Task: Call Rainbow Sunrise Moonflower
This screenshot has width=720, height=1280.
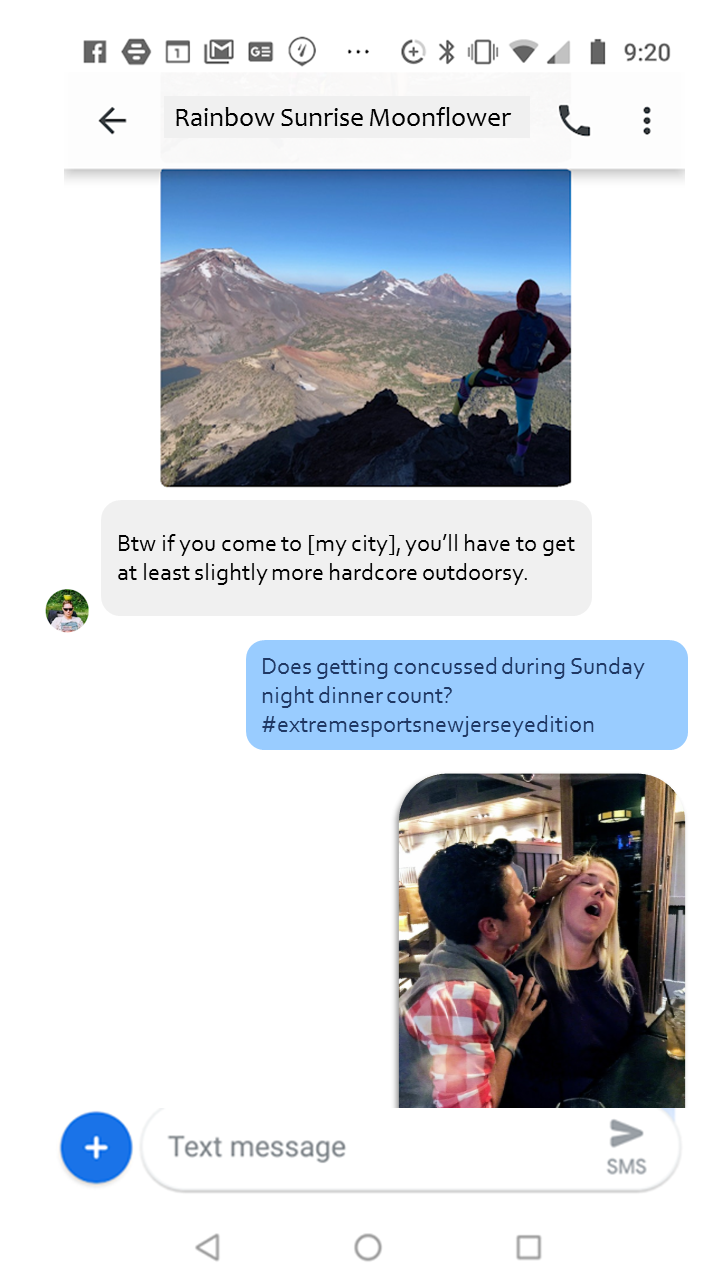Action: pos(574,121)
